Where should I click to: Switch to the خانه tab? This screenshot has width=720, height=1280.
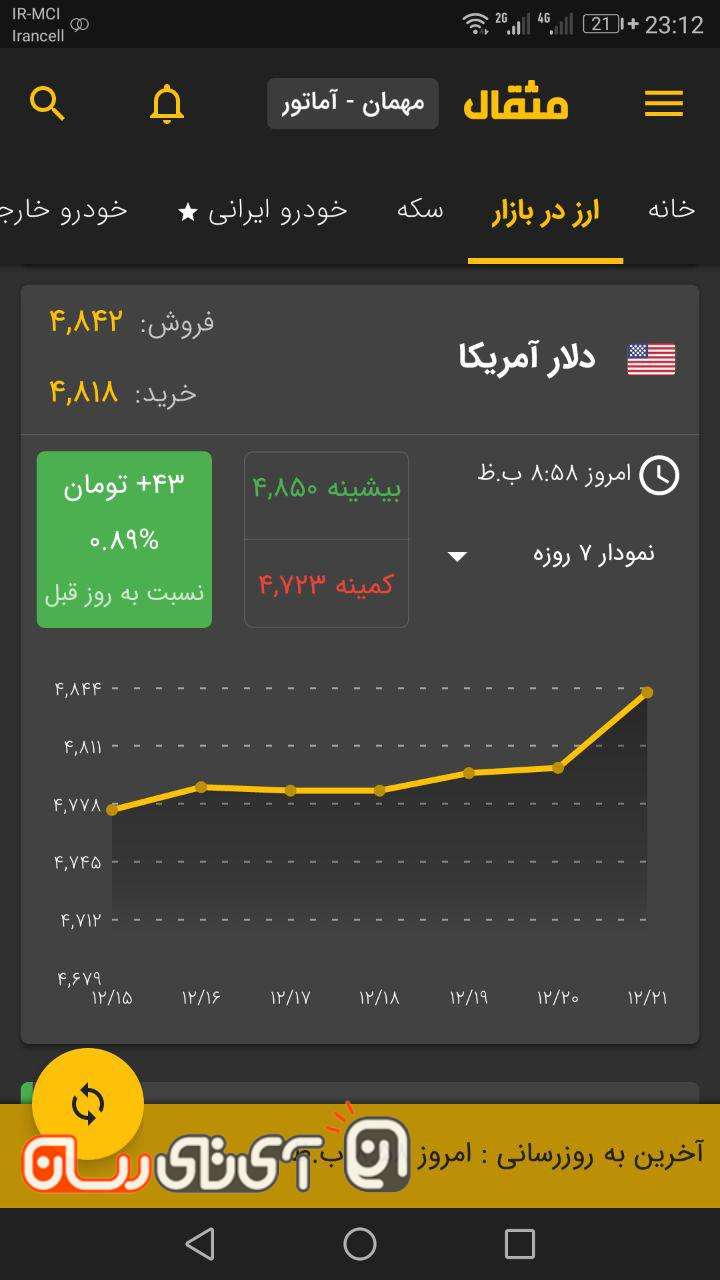coord(671,210)
